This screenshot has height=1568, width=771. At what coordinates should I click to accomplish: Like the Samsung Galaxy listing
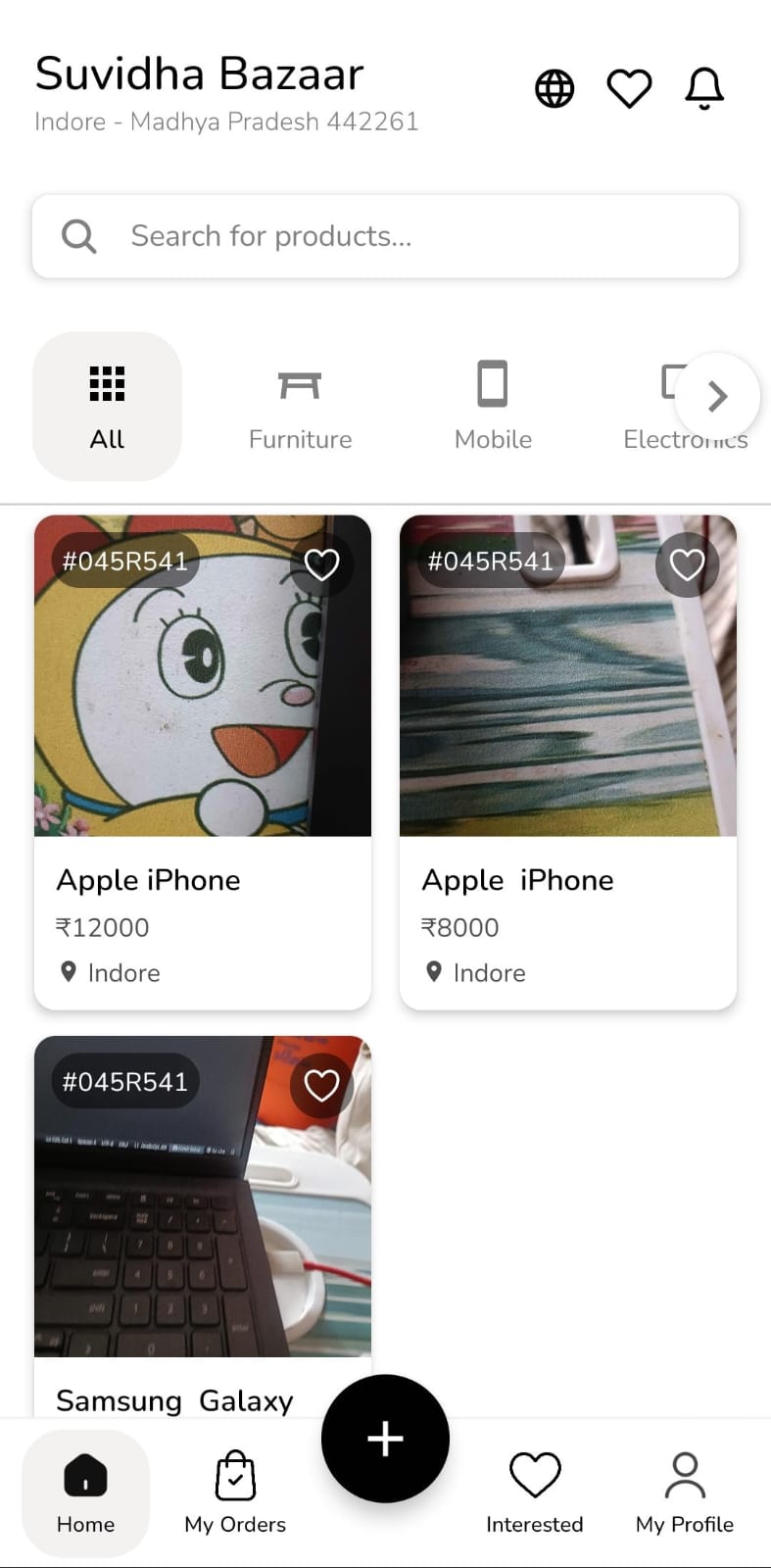pyautogui.click(x=321, y=1085)
